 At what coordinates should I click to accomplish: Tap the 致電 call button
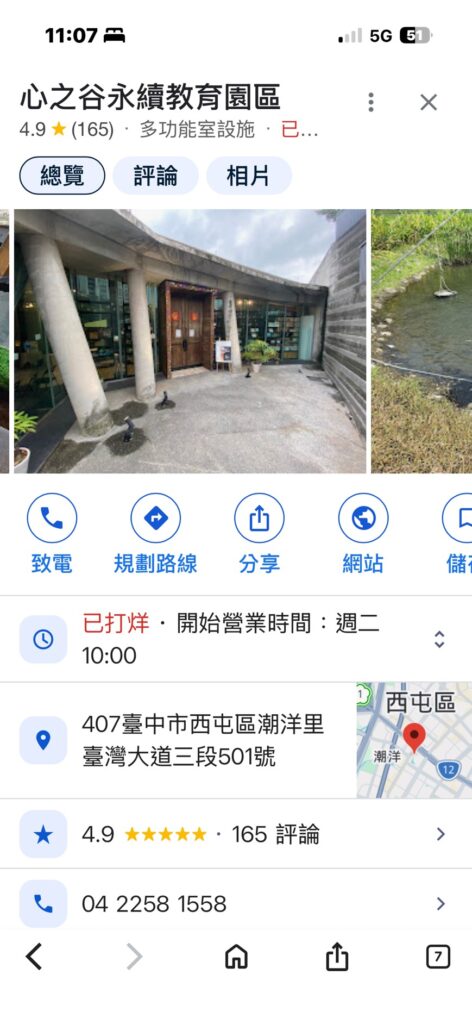pyautogui.click(x=52, y=534)
